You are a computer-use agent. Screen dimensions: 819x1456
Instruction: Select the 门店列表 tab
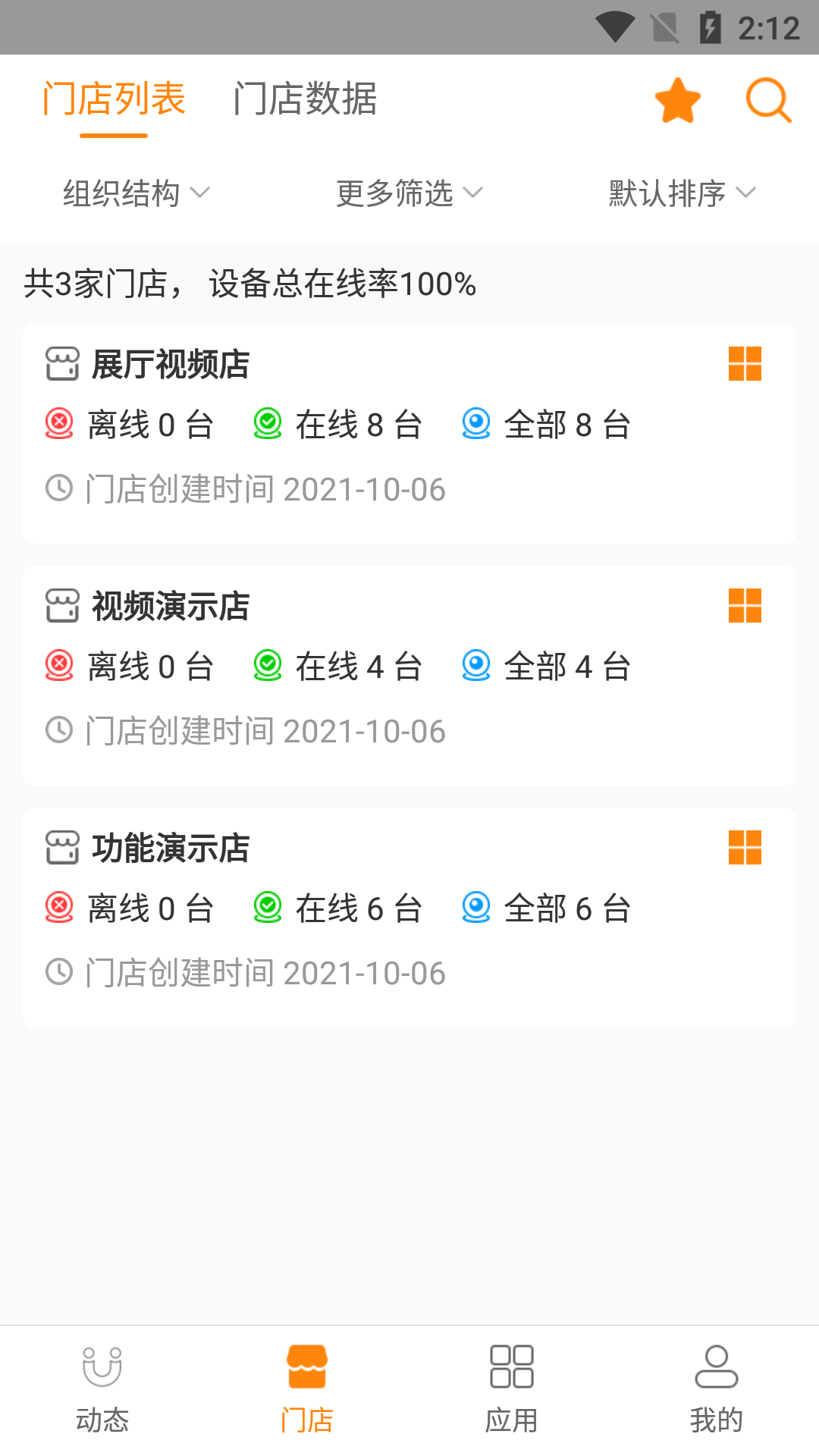coord(114,99)
